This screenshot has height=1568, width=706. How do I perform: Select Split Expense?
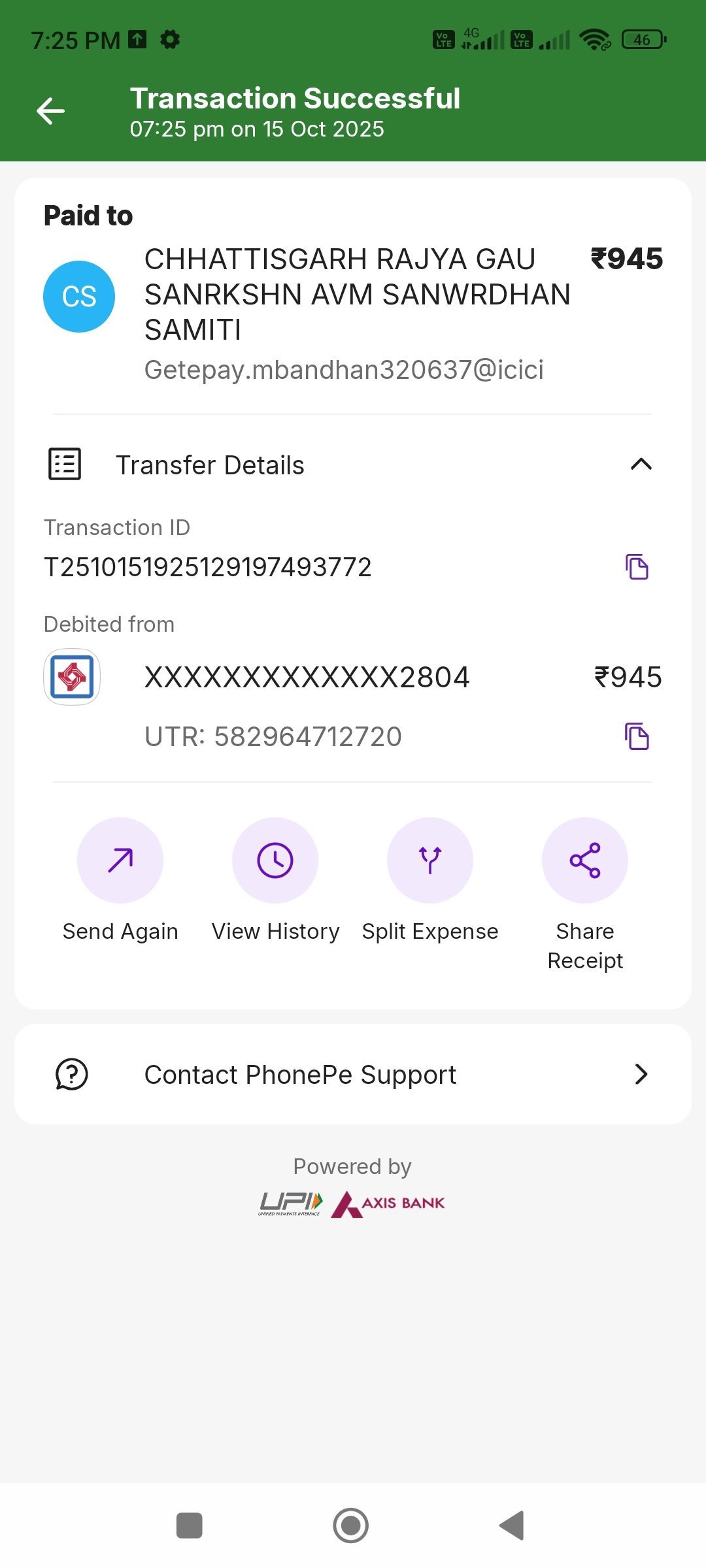430,860
